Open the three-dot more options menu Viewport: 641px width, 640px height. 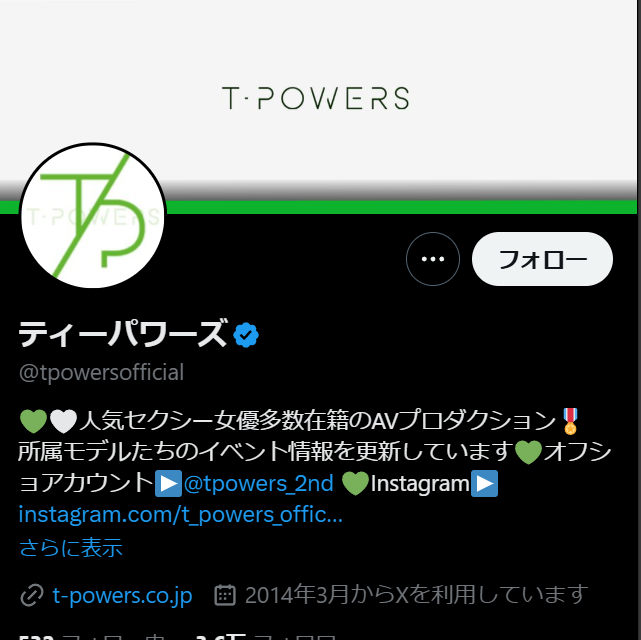pos(432,259)
